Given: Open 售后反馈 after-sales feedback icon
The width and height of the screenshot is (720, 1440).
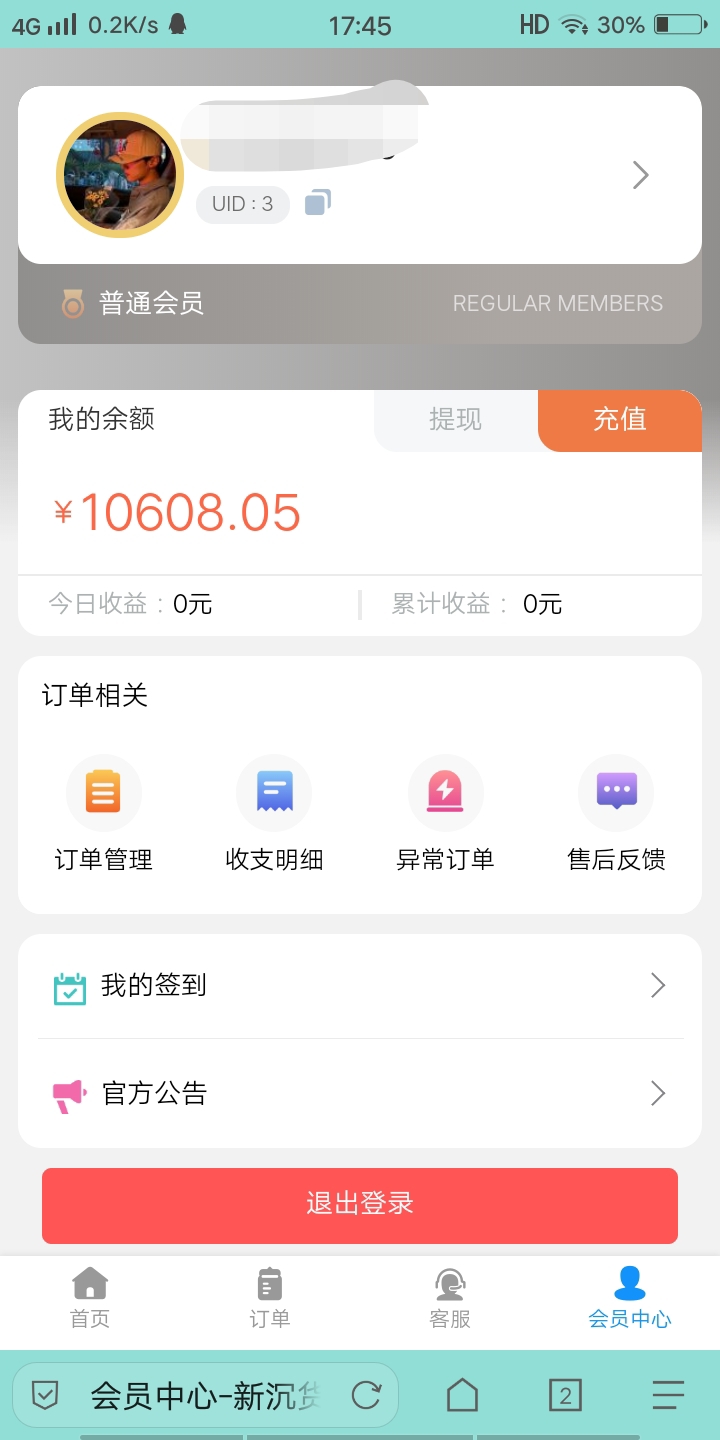Looking at the screenshot, I should [616, 791].
